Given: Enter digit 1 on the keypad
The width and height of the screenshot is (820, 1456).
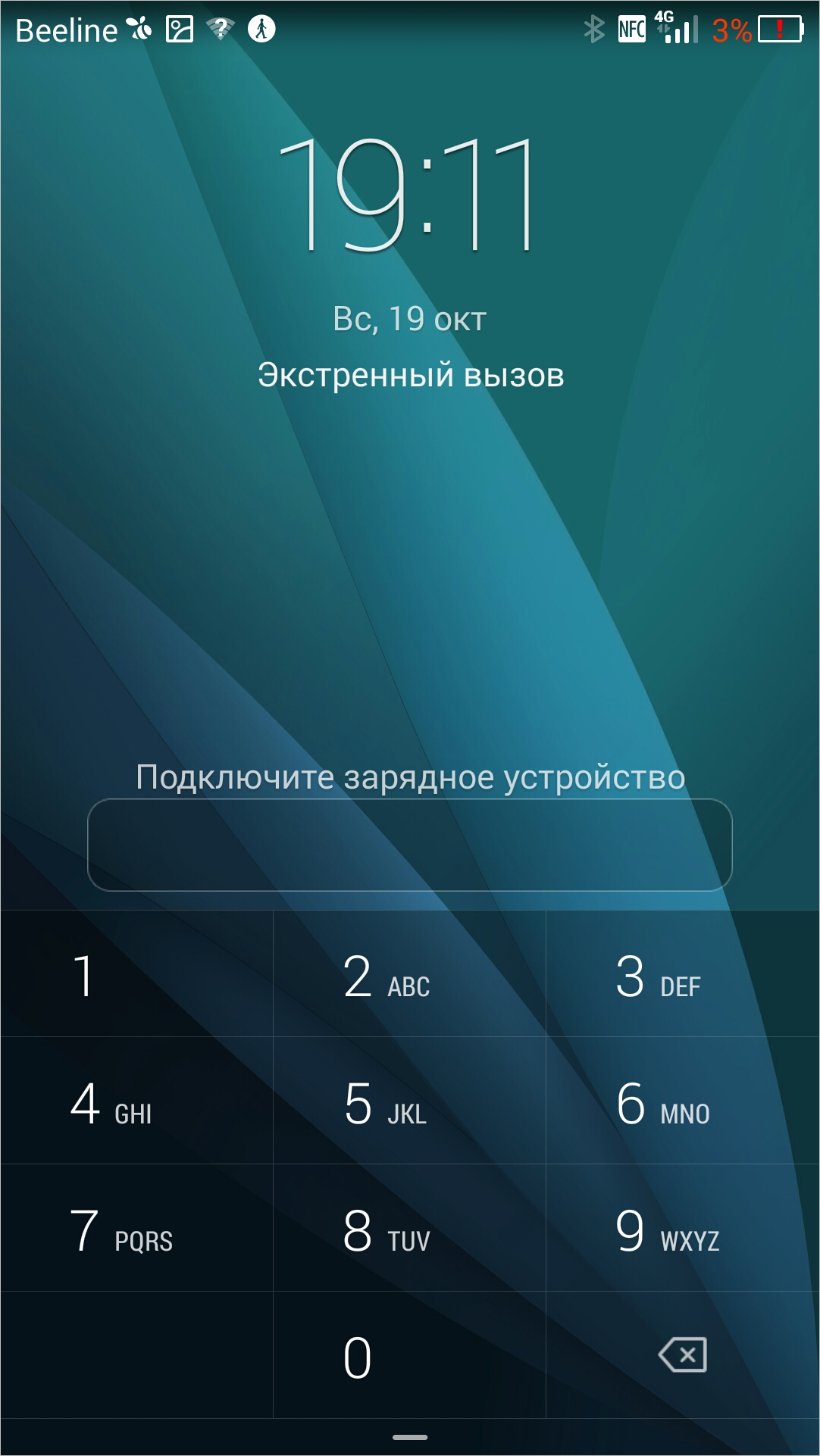Looking at the screenshot, I should pos(136,973).
